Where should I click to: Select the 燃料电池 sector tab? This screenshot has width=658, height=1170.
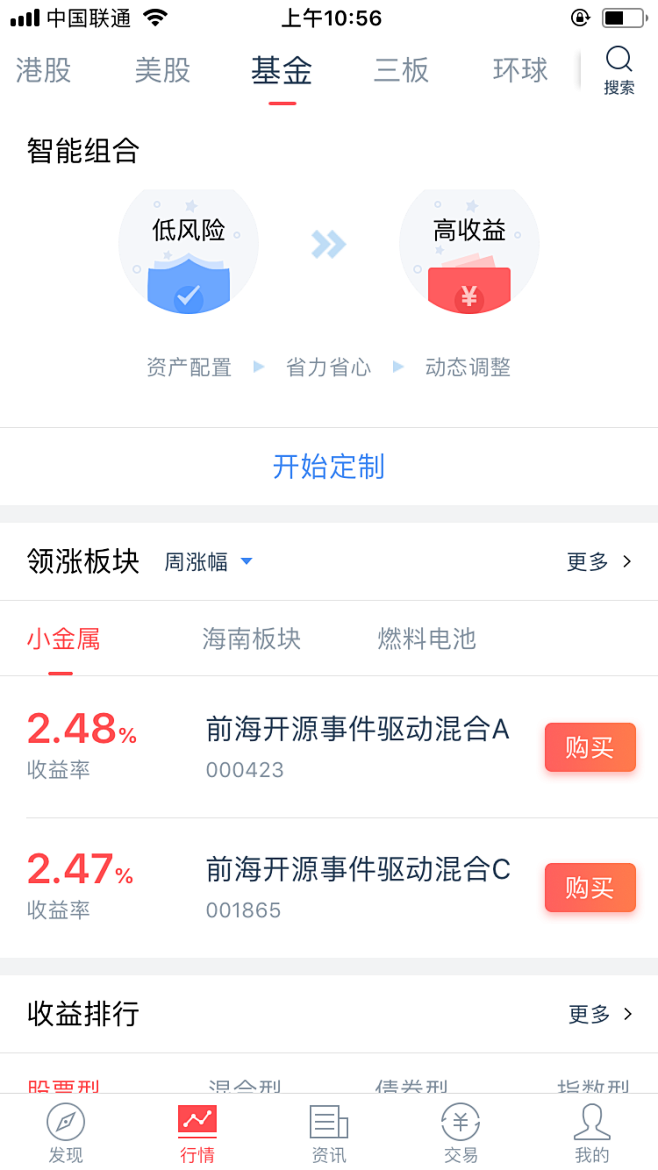(426, 639)
